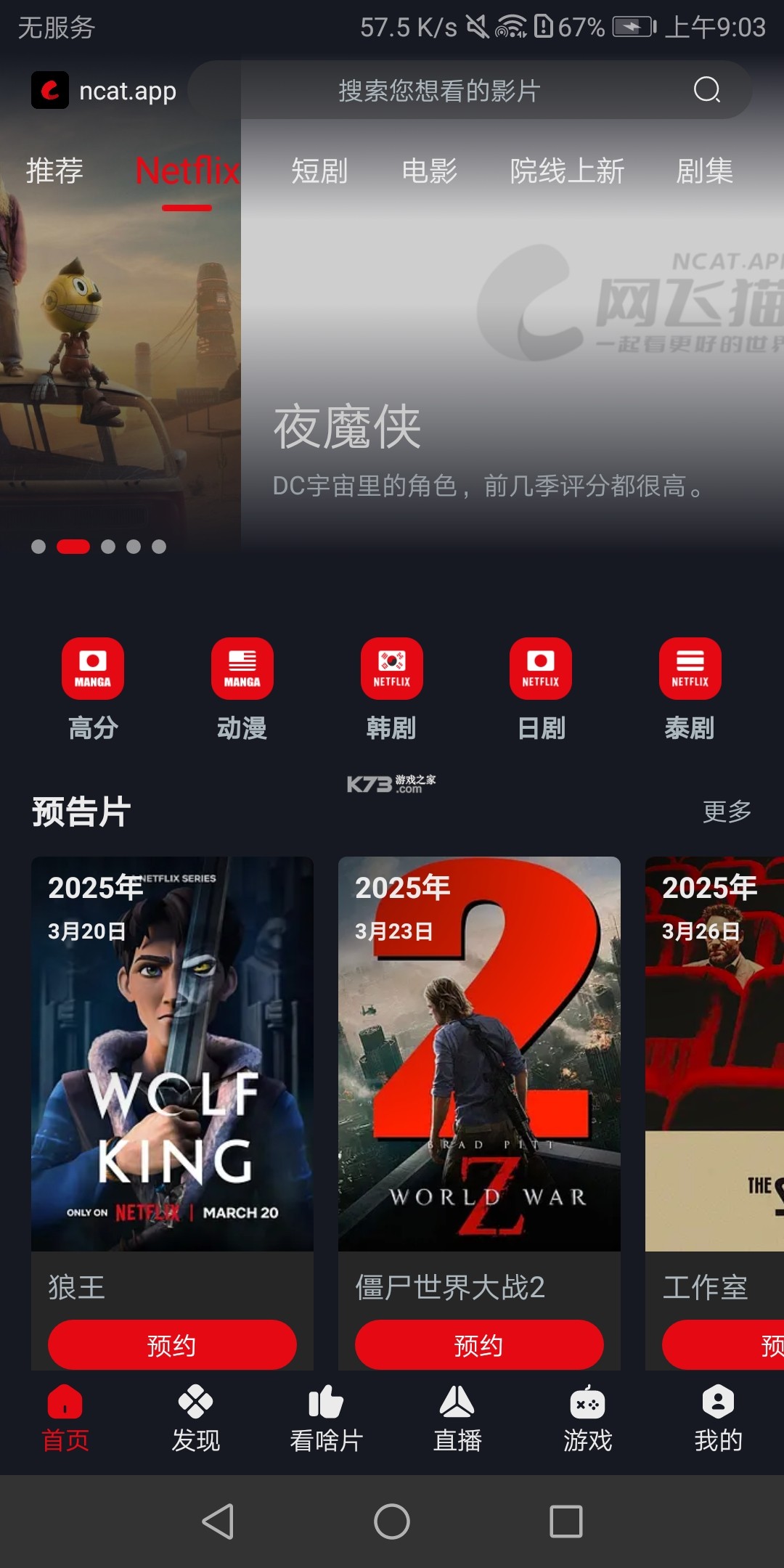Screen dimensions: 784x1568
Task: Open the 高分 (high-rated) category icon
Action: [93, 669]
